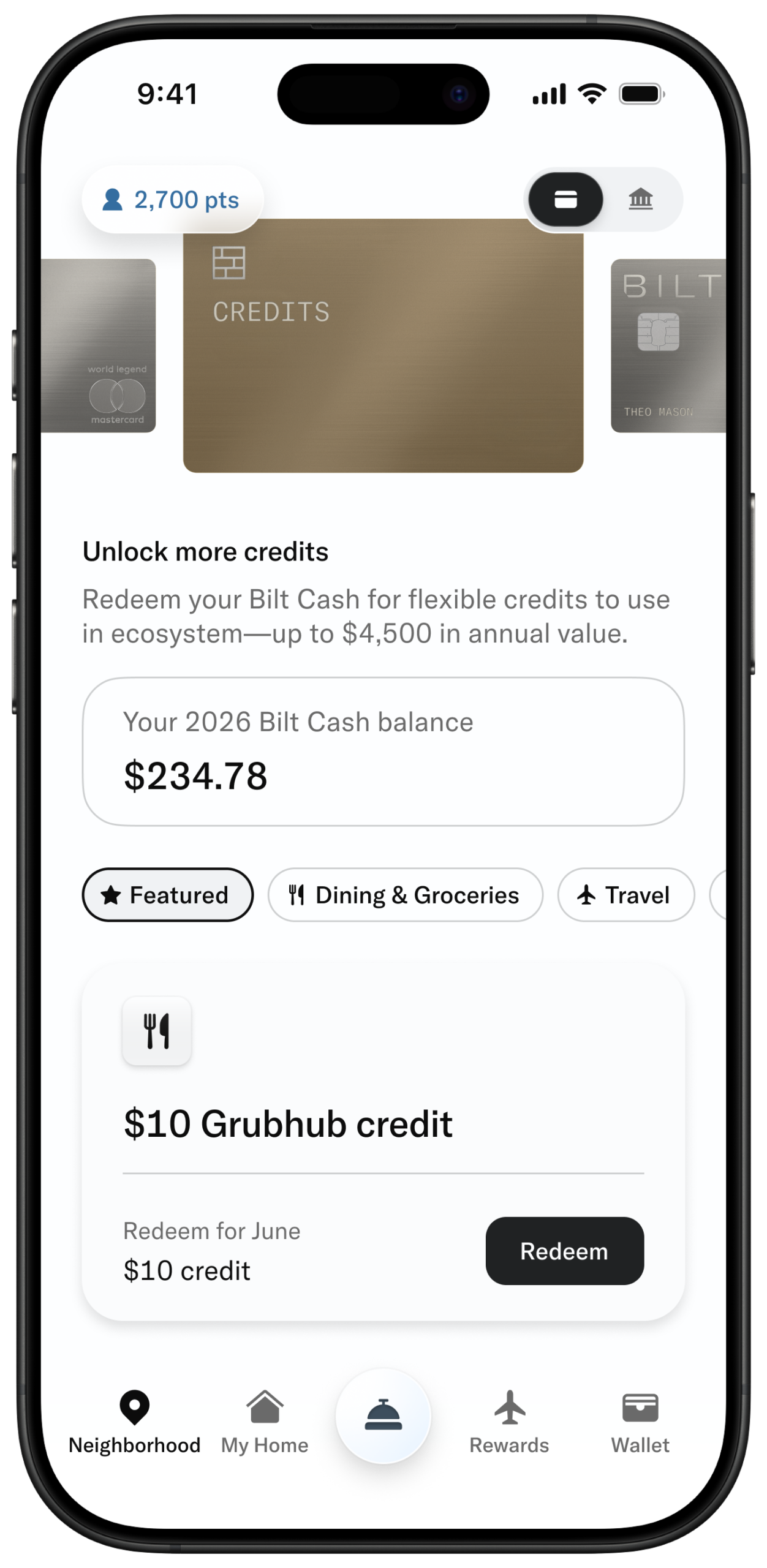767x1568 pixels.
Task: Select the Featured filter chip
Action: tap(167, 895)
